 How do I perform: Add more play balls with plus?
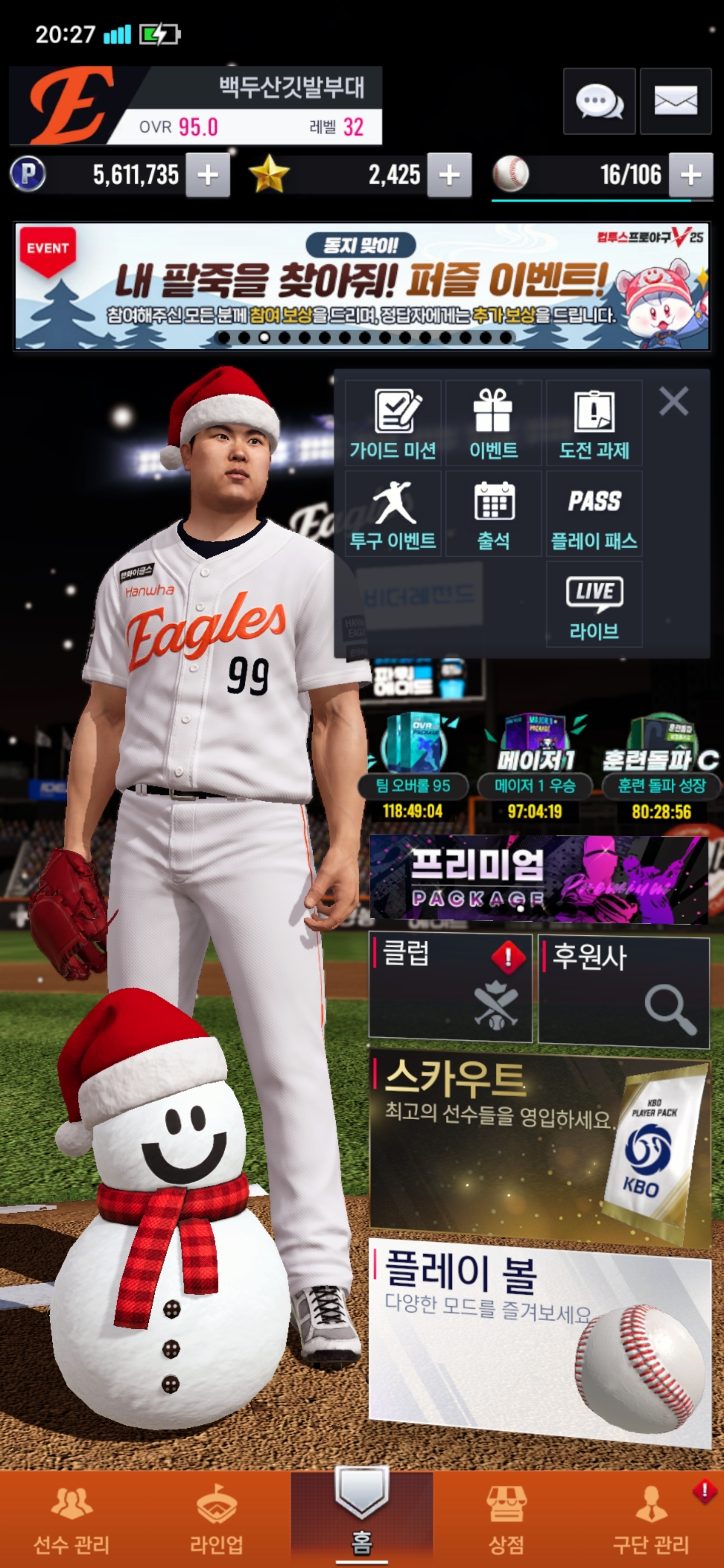(690, 175)
